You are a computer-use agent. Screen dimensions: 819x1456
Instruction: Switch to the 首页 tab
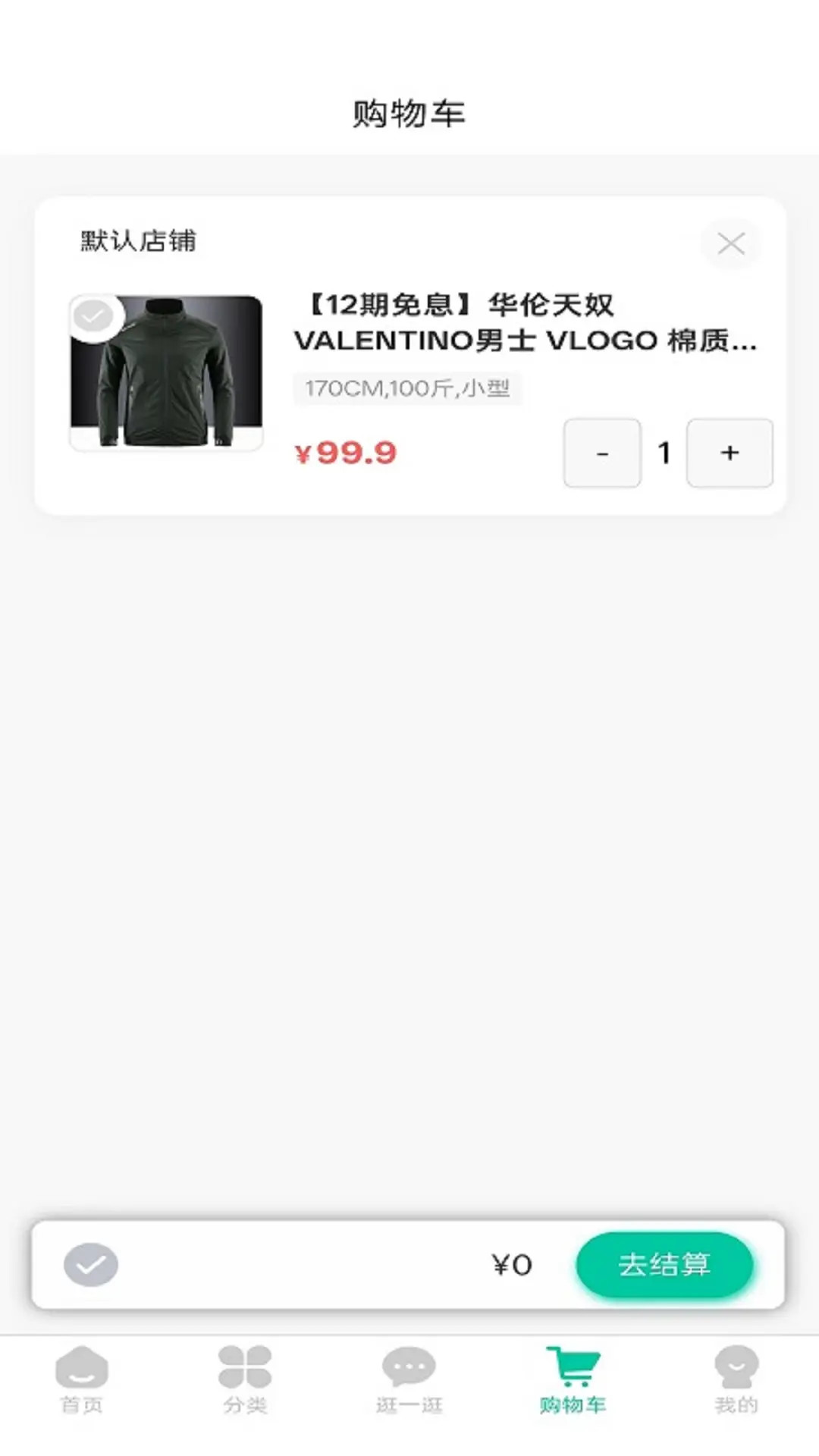82,1380
